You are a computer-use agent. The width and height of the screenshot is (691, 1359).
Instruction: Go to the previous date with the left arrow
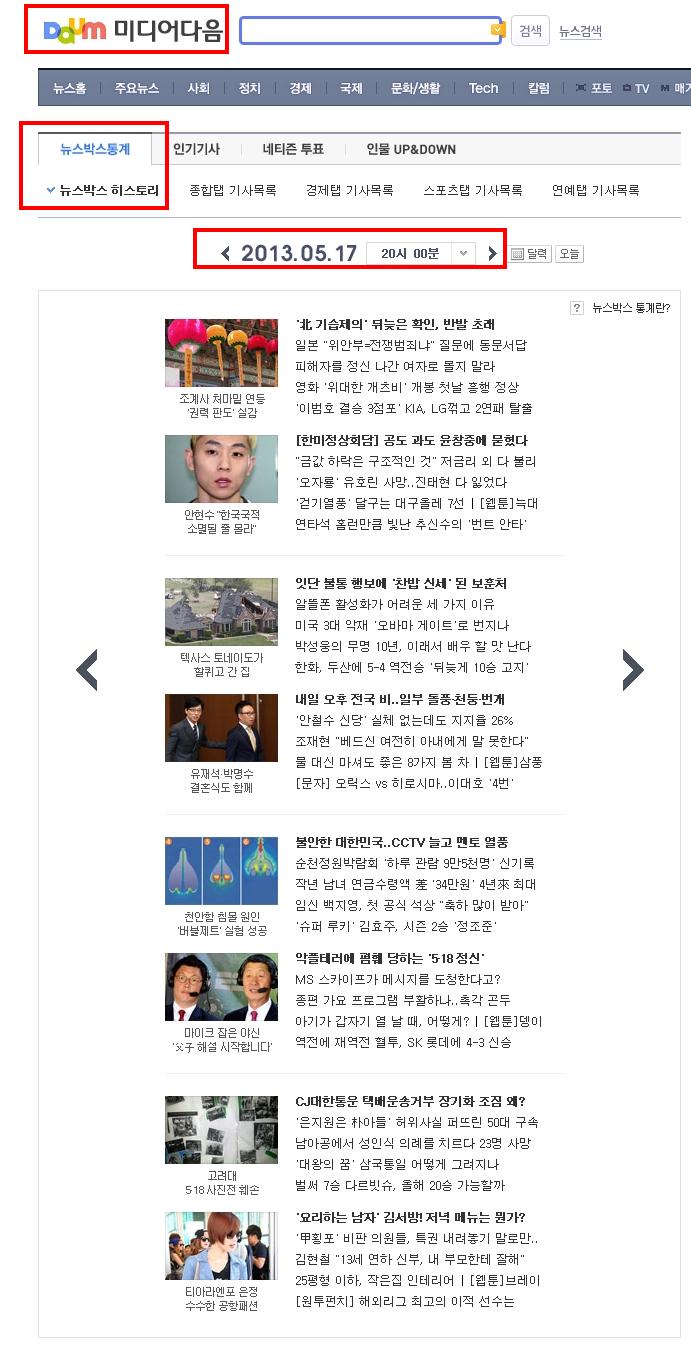point(225,254)
